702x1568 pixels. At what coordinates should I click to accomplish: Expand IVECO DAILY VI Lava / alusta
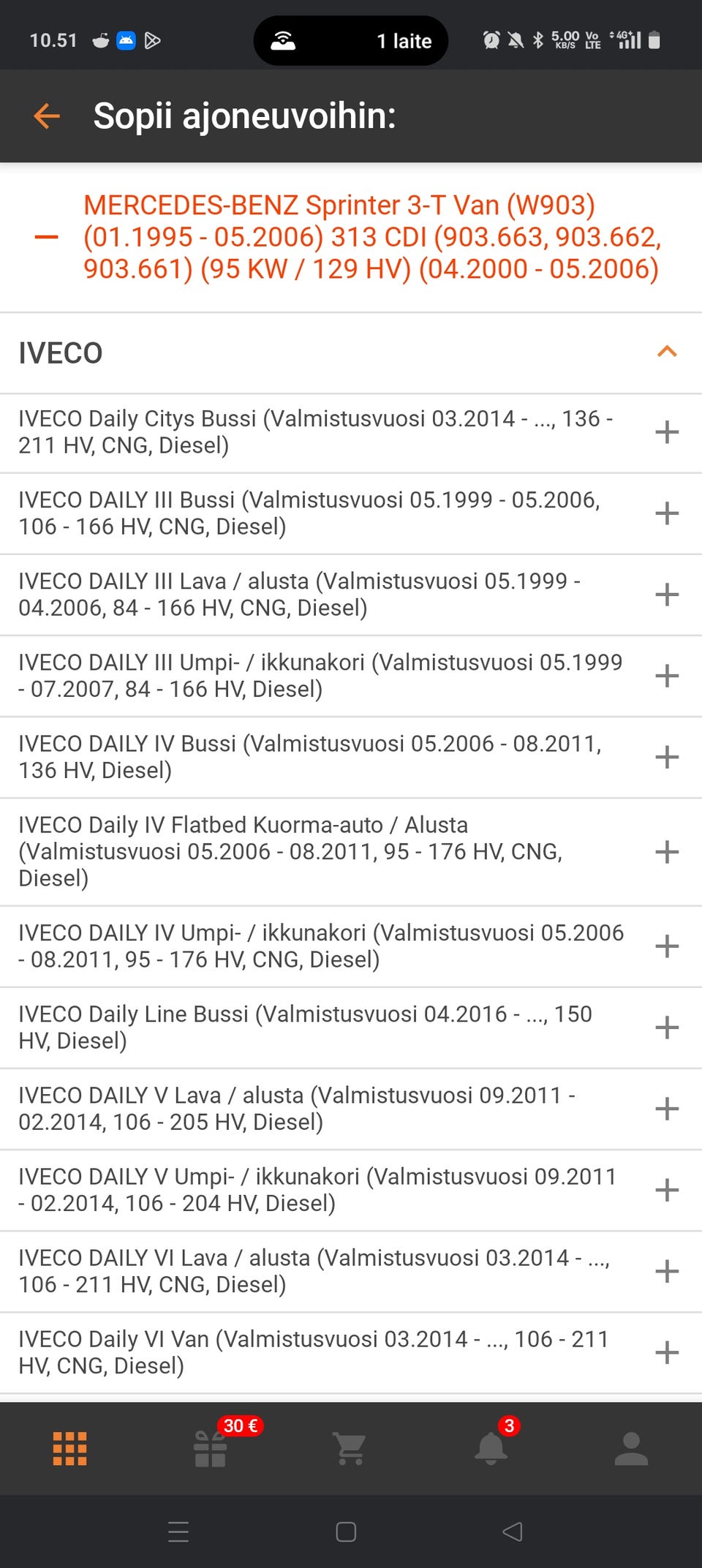click(666, 1271)
